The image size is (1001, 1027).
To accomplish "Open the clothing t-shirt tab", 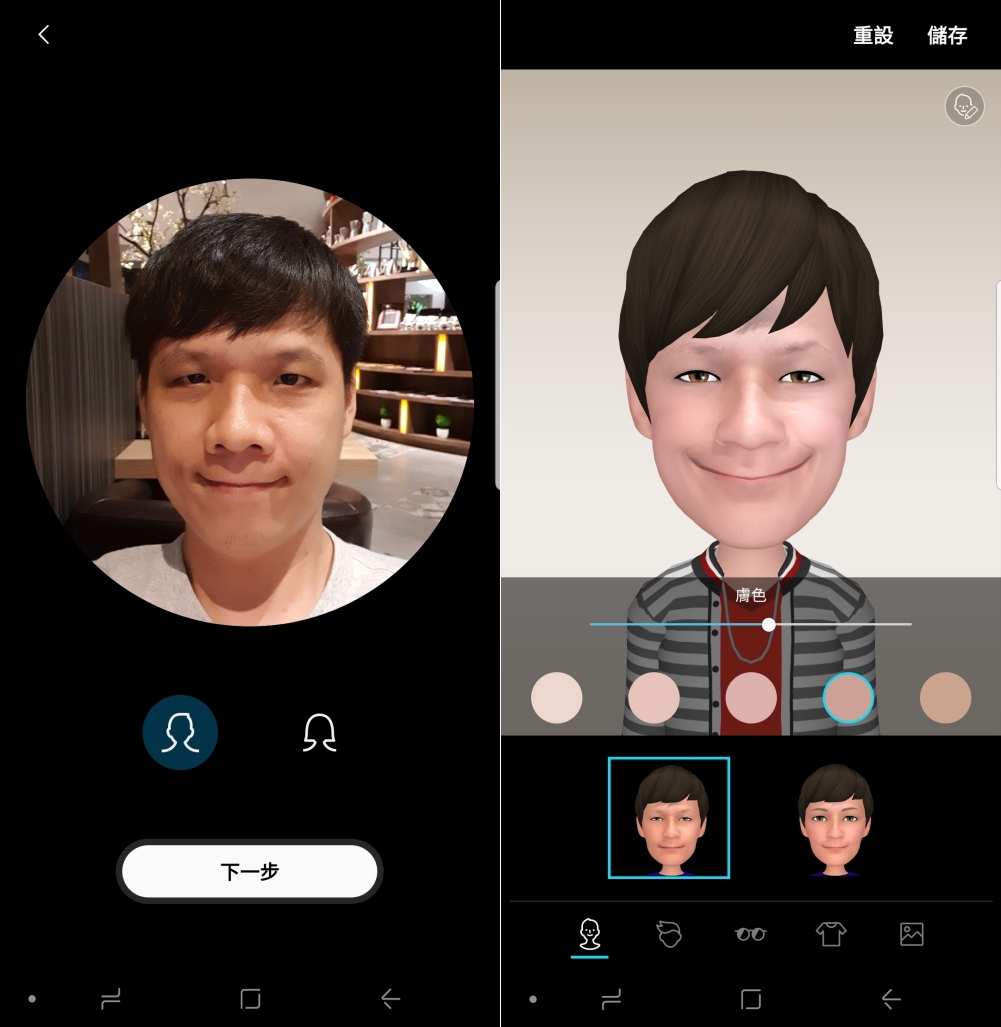I will point(831,934).
